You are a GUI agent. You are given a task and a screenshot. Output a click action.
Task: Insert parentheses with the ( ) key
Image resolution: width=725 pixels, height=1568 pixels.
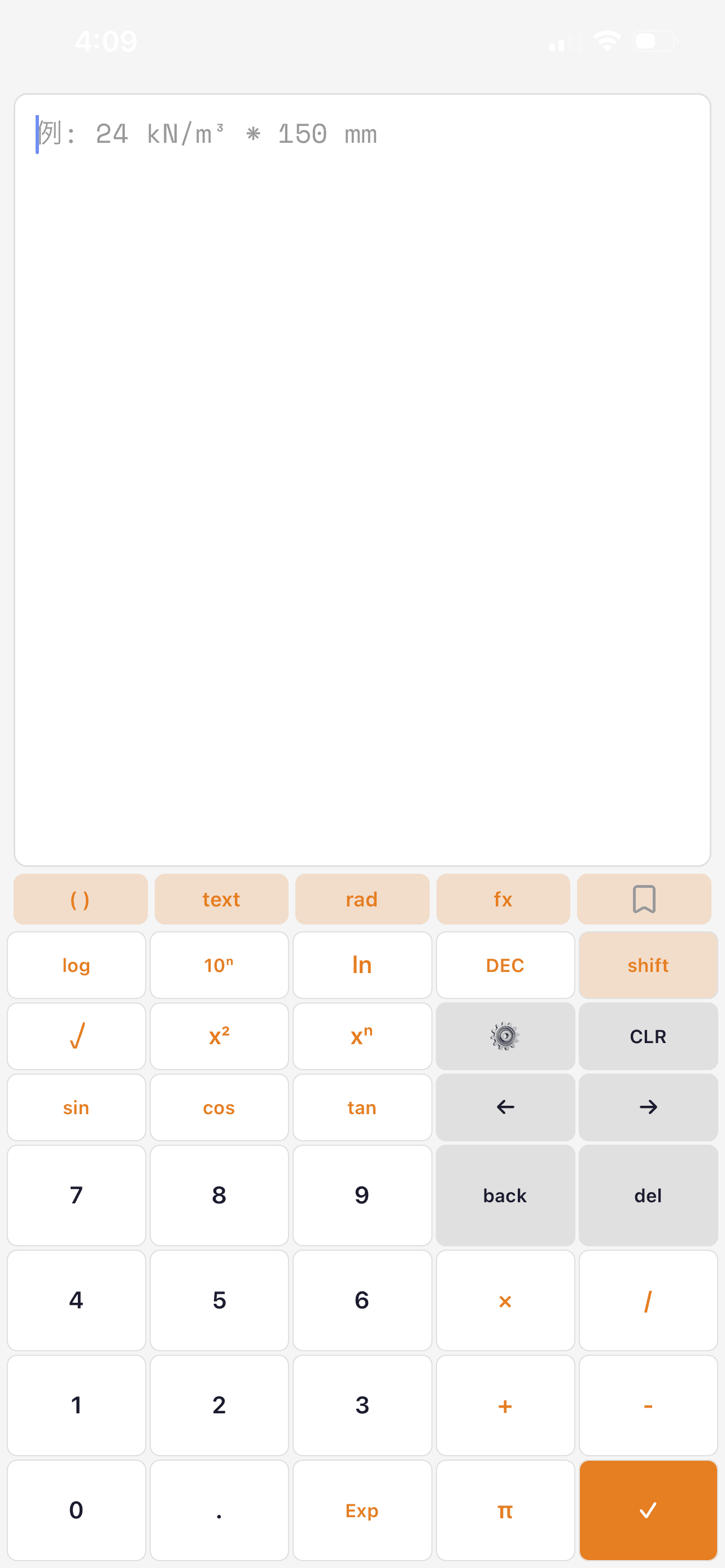click(x=80, y=899)
